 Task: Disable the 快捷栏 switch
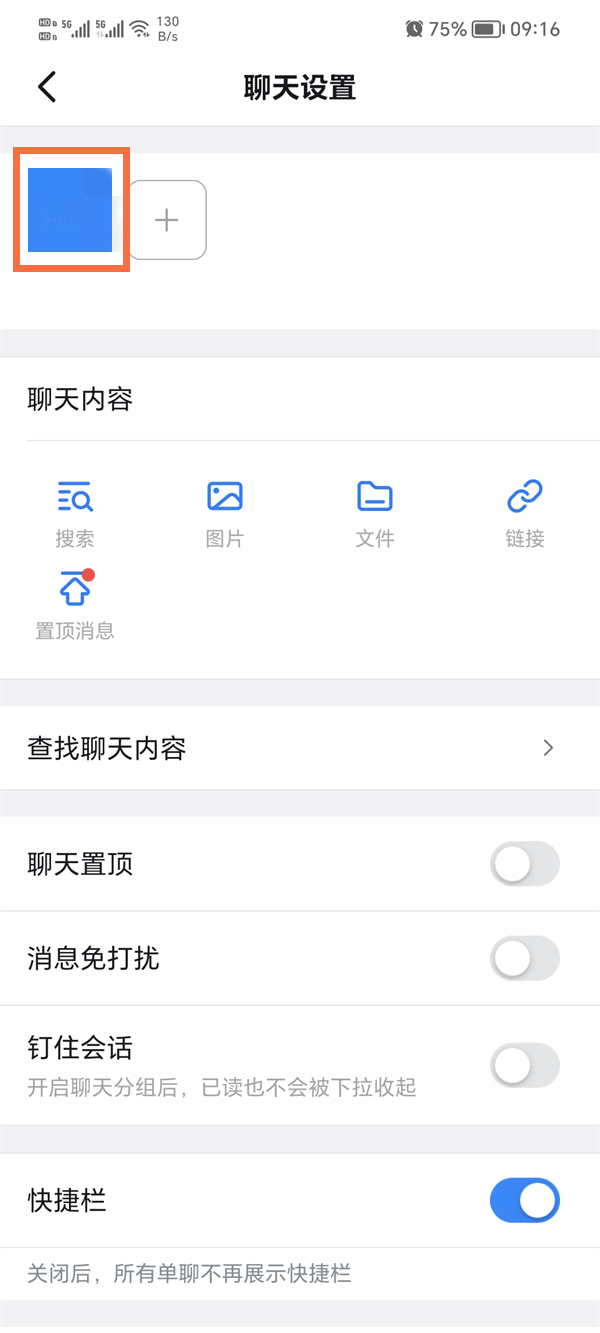click(524, 1200)
